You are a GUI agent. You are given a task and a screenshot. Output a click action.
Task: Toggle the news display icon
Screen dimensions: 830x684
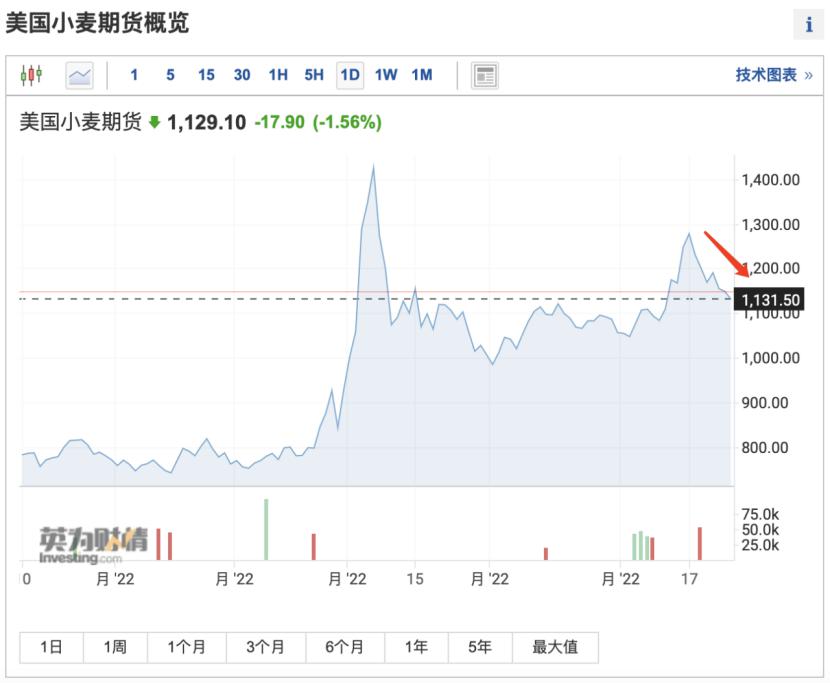tap(485, 75)
